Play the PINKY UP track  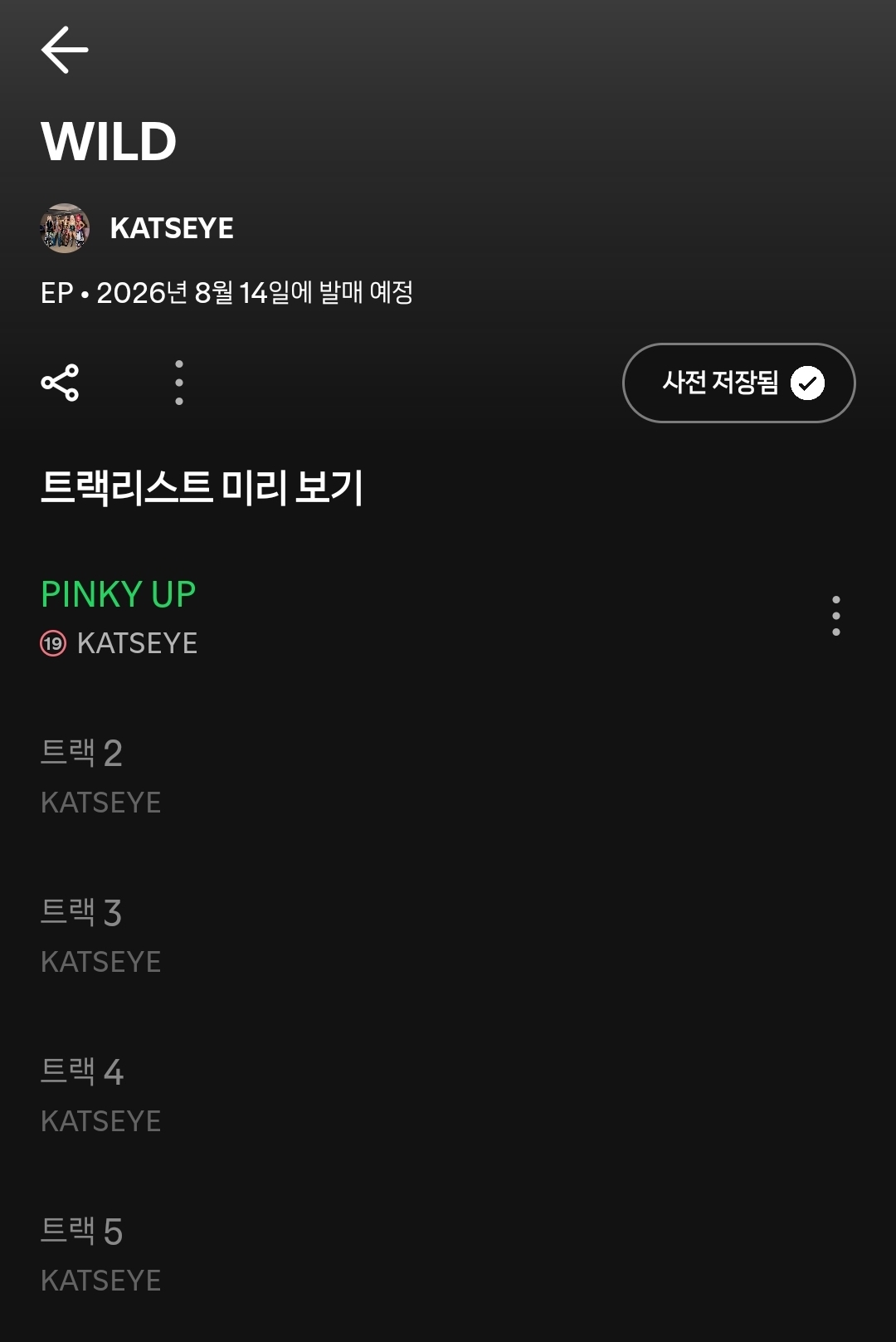pyautogui.click(x=119, y=594)
